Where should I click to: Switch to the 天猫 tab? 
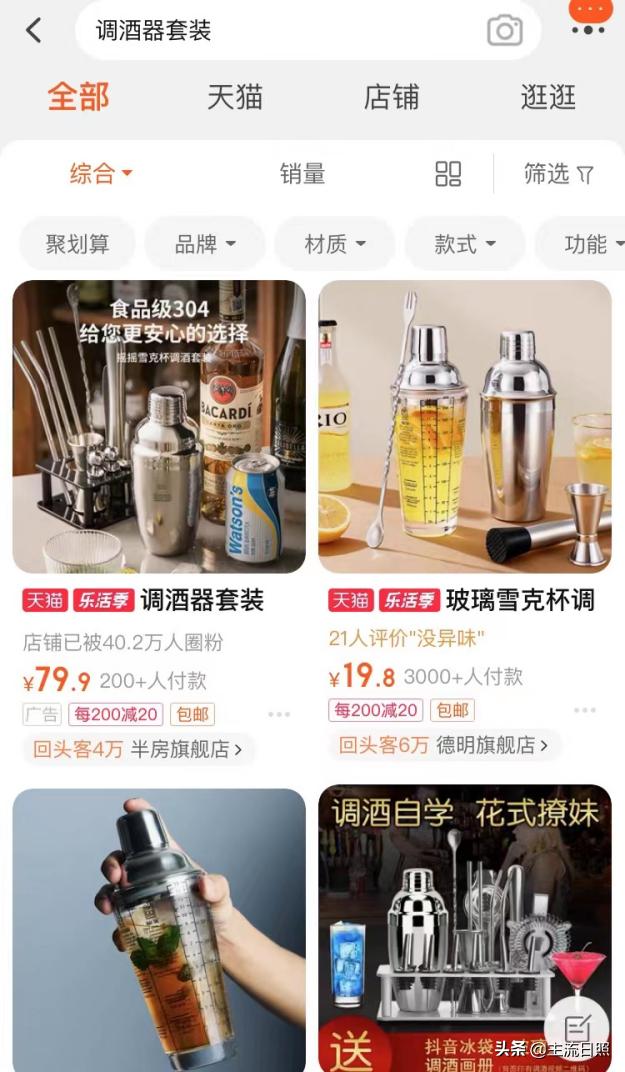click(235, 97)
